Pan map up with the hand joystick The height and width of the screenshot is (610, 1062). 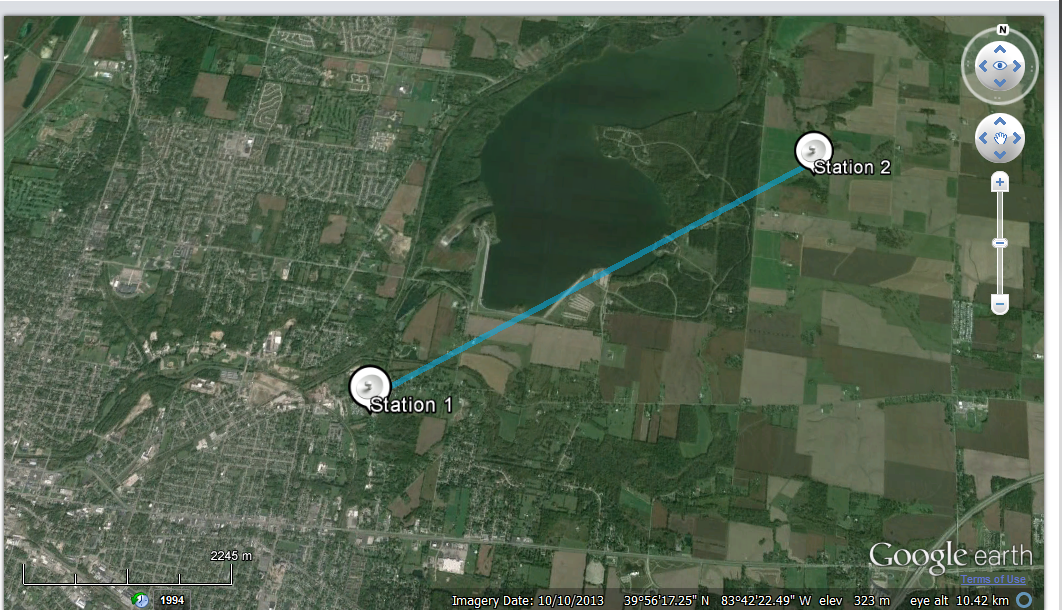click(1000, 122)
